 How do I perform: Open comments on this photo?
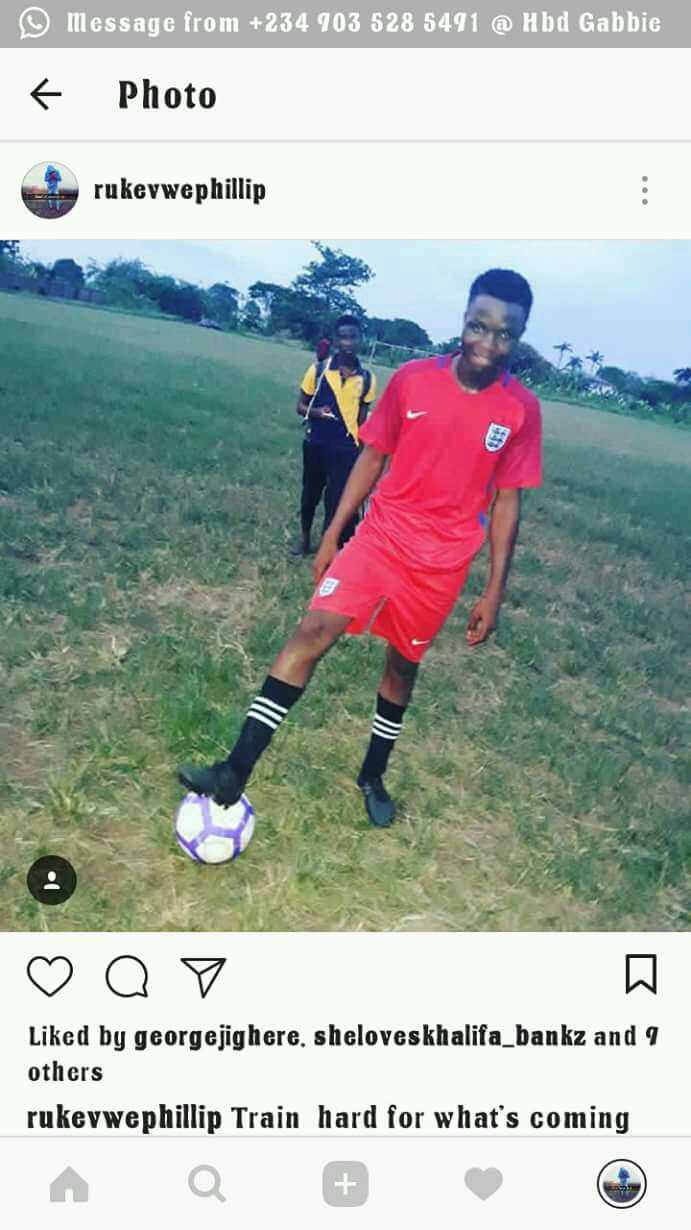pyautogui.click(x=127, y=976)
